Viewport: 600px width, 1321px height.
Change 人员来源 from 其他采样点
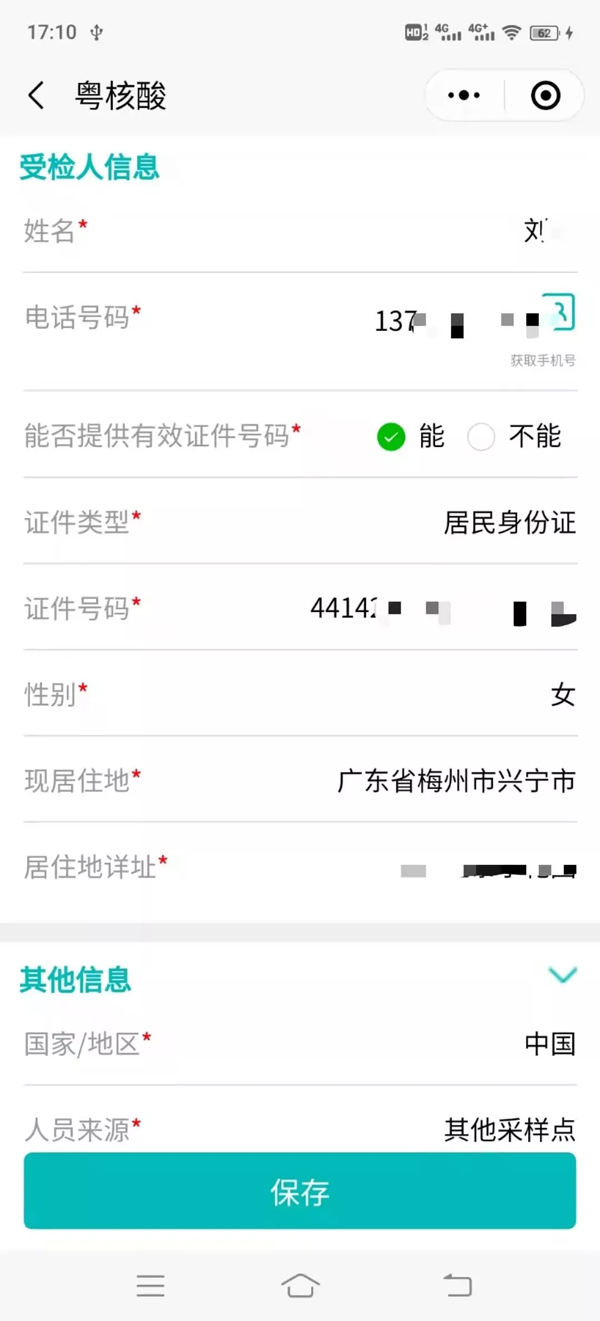[x=509, y=1130]
